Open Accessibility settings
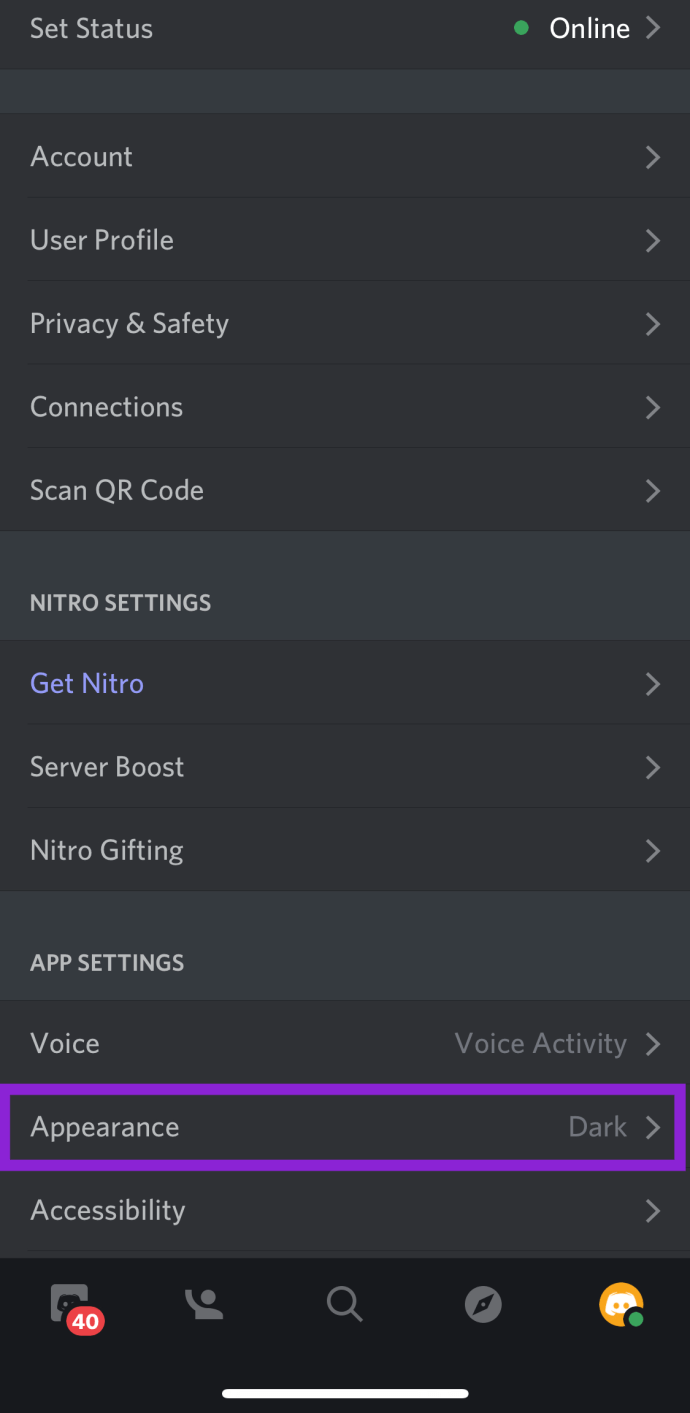Viewport: 690px width, 1413px height. coord(345,1210)
